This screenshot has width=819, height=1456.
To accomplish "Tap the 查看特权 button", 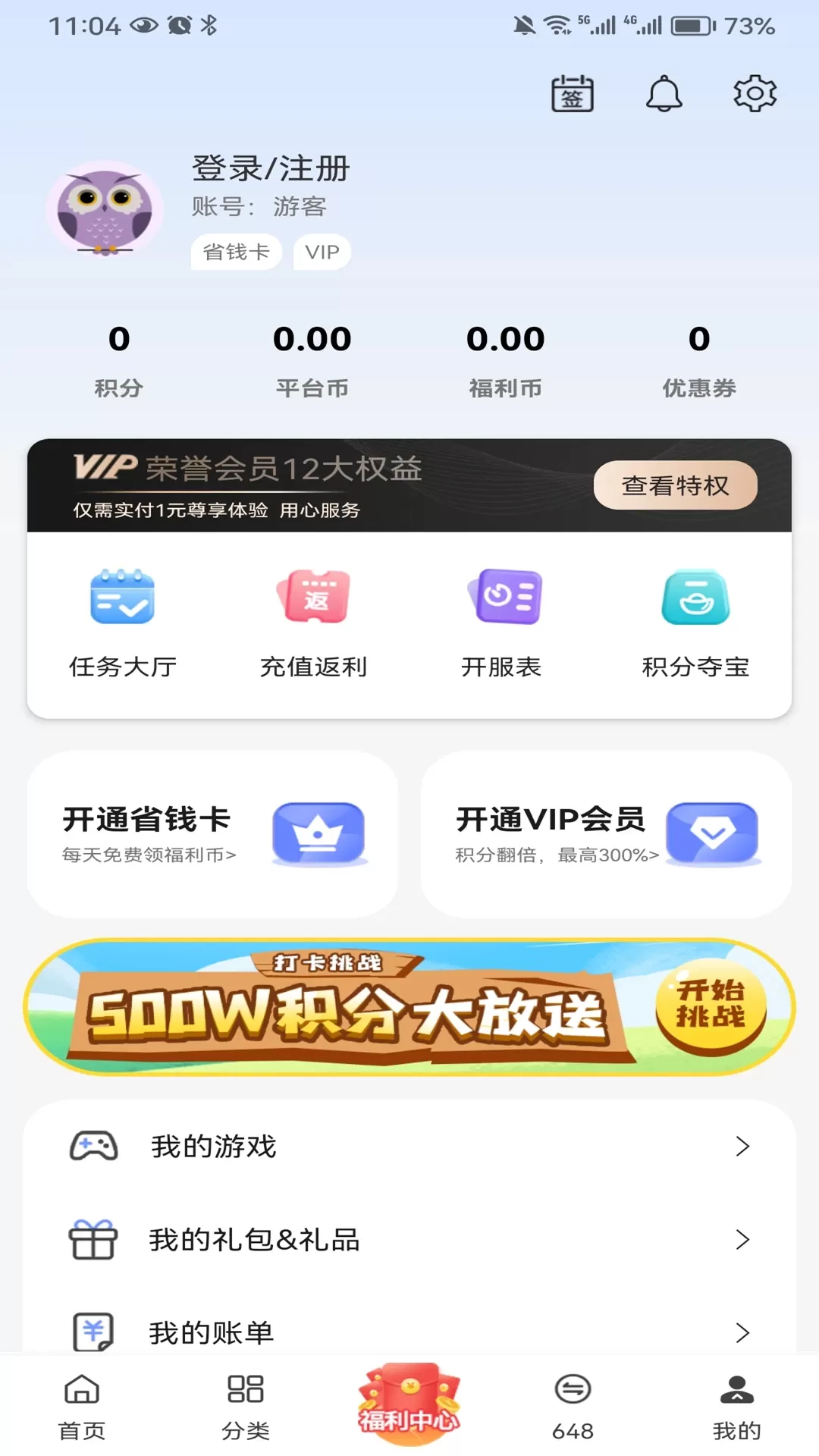I will coord(675,485).
